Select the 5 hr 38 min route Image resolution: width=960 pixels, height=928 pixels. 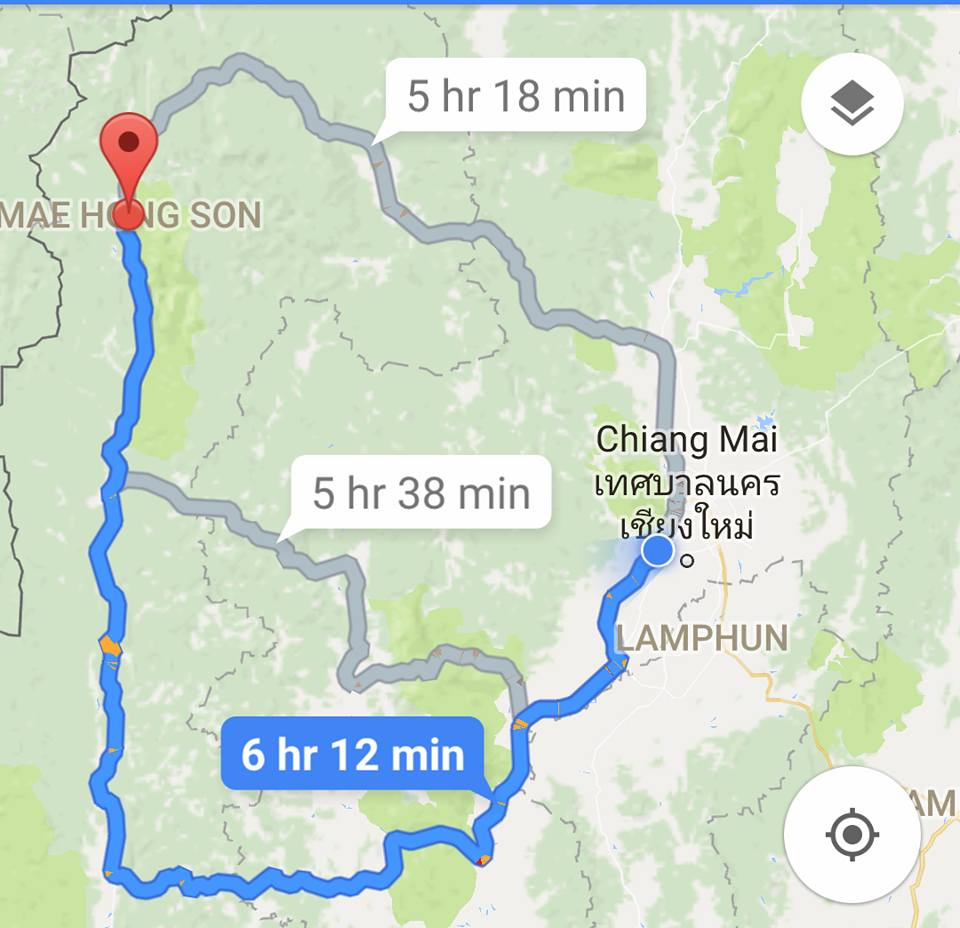click(x=421, y=493)
